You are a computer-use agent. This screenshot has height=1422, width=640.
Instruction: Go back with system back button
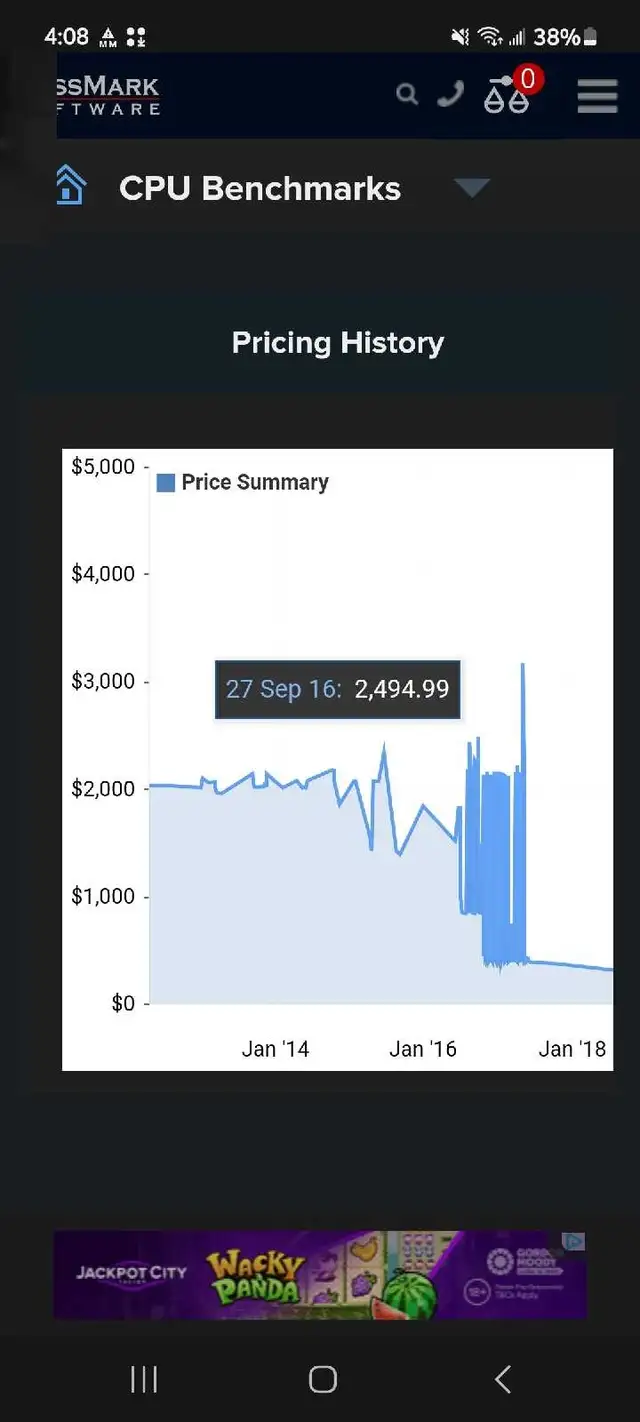pos(503,1379)
